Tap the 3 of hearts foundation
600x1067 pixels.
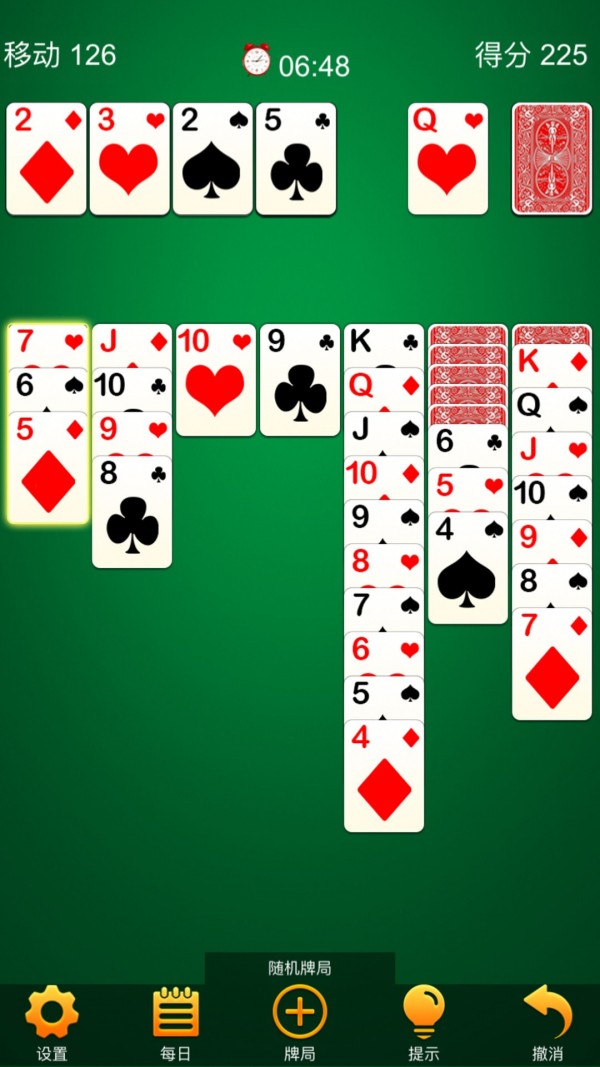pos(129,159)
